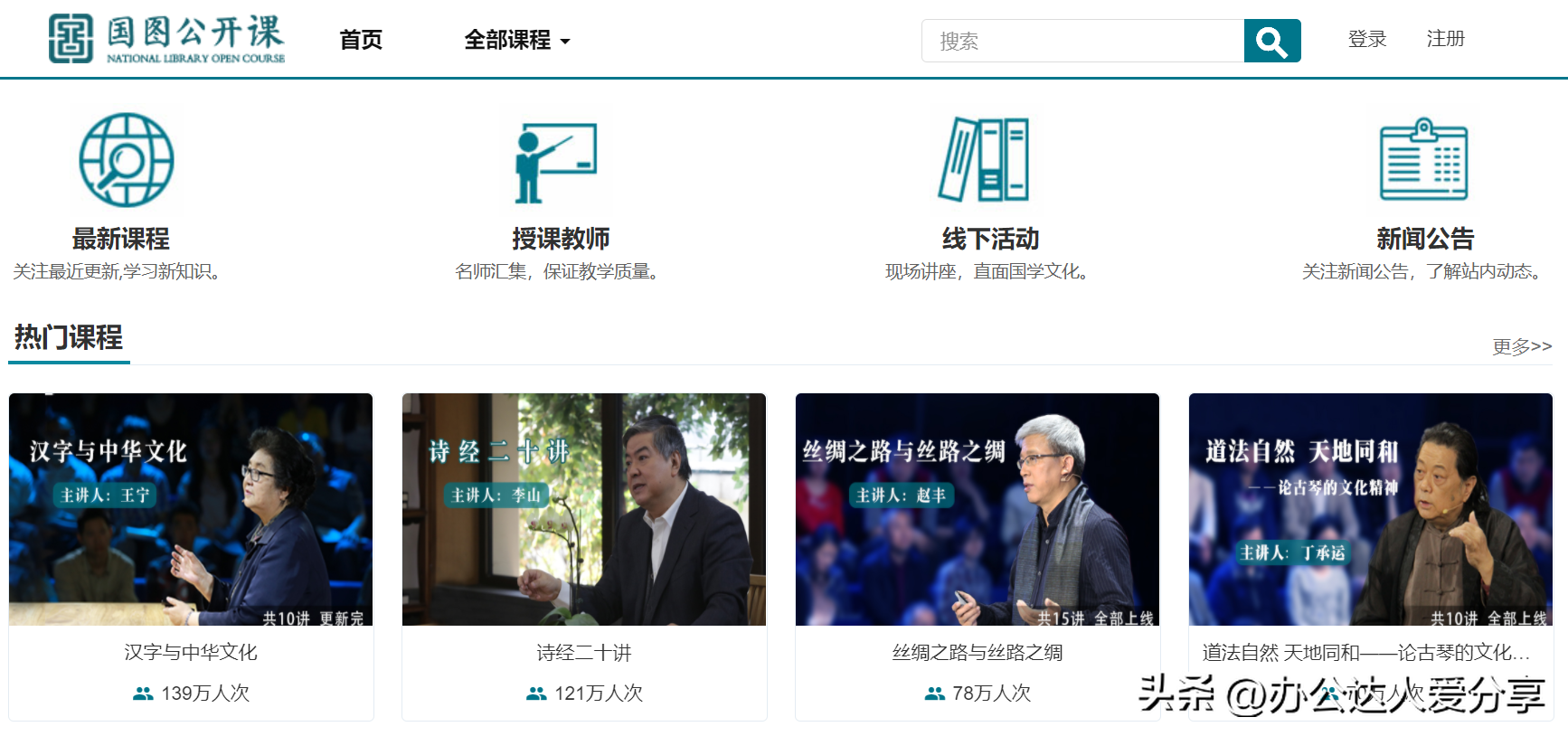The width and height of the screenshot is (1568, 736).
Task: Tap the 国图公开课 site logo
Action: (167, 39)
